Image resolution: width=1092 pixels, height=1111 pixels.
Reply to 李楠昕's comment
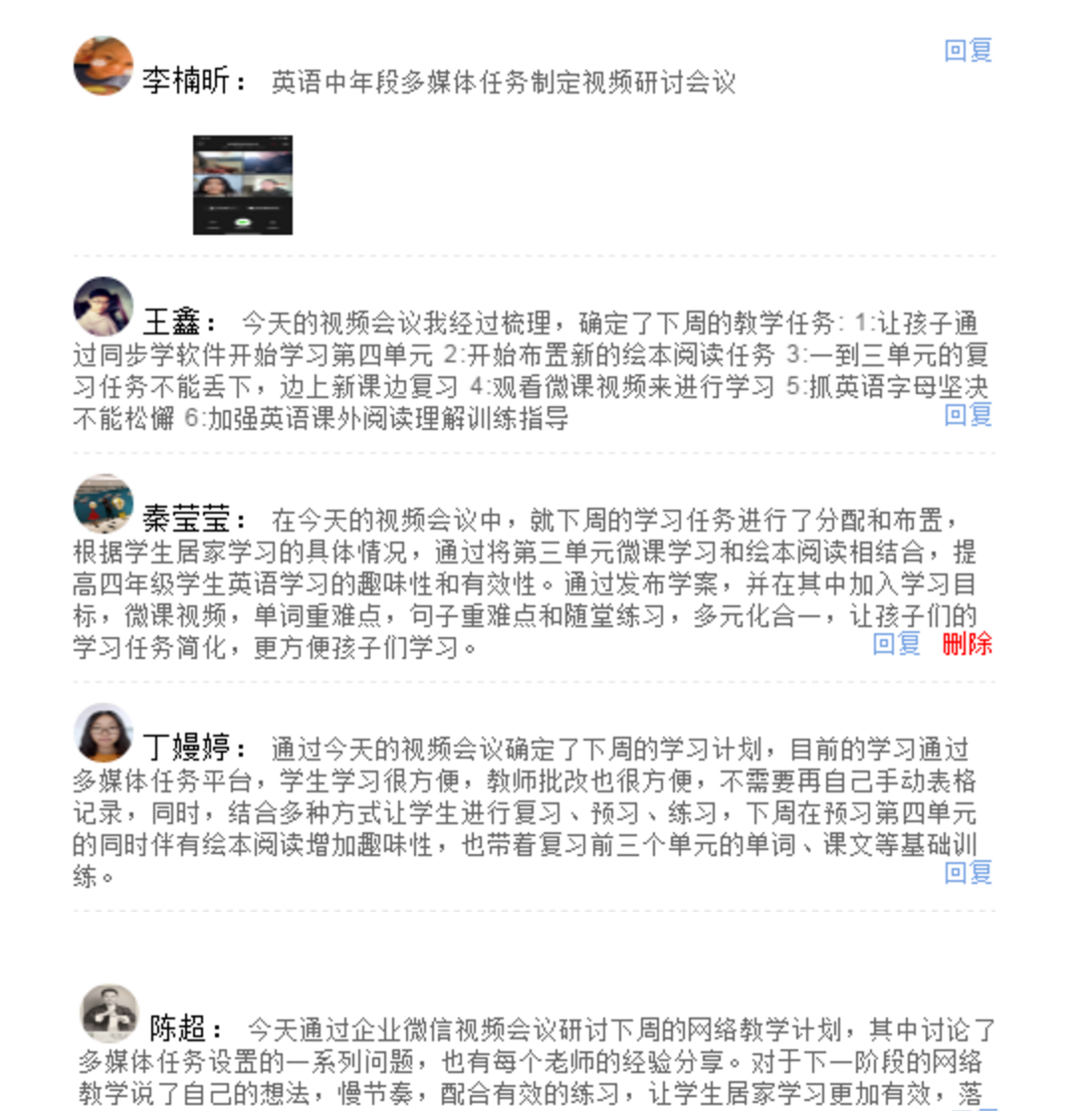click(x=968, y=50)
